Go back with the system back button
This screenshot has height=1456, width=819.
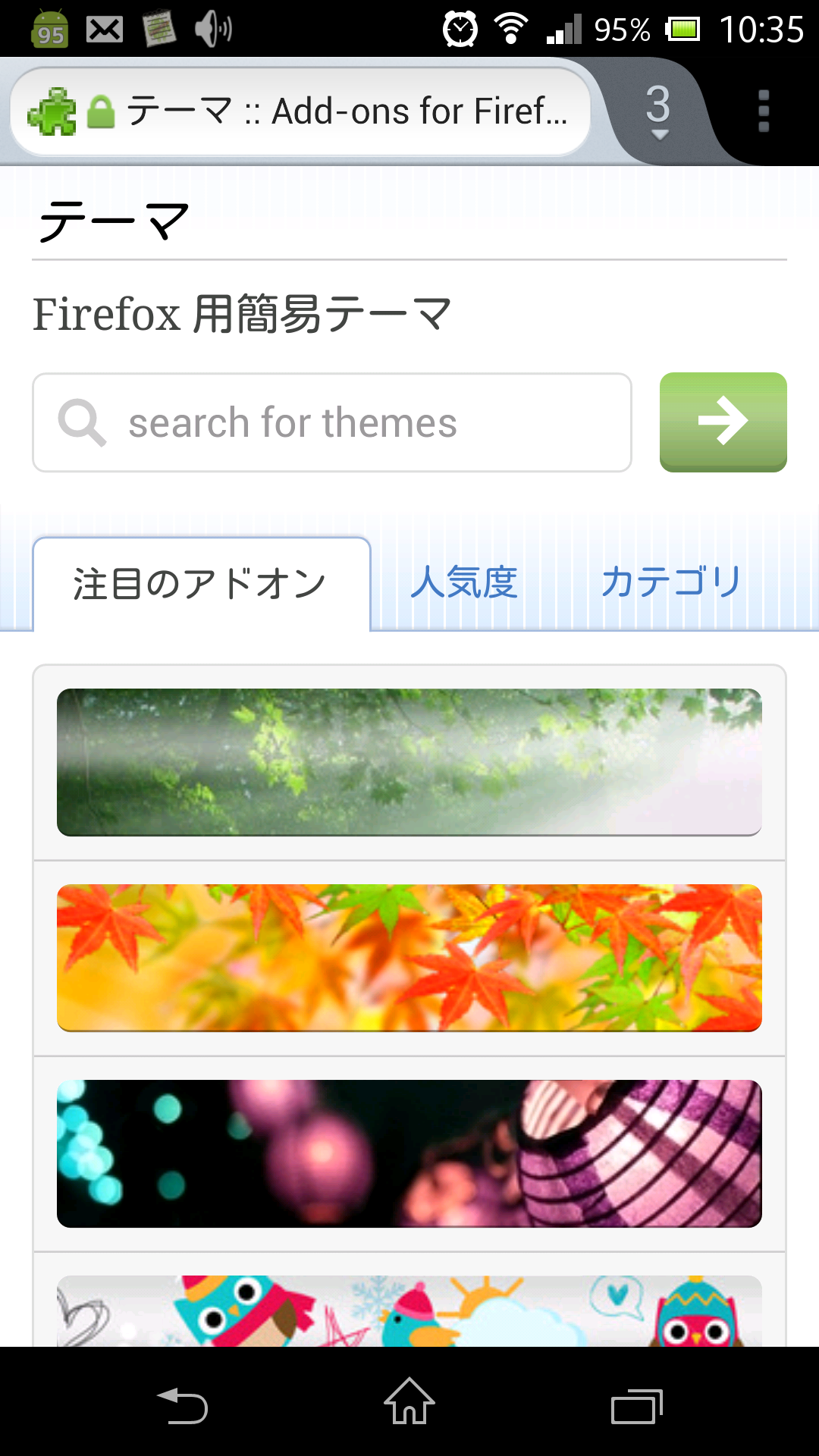tap(182, 1405)
